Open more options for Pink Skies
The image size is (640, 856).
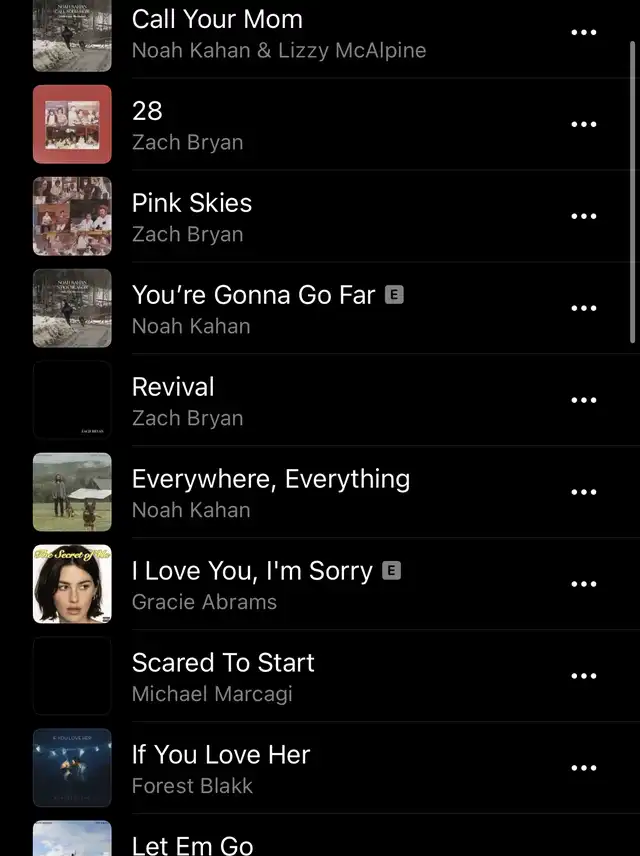pyautogui.click(x=583, y=217)
